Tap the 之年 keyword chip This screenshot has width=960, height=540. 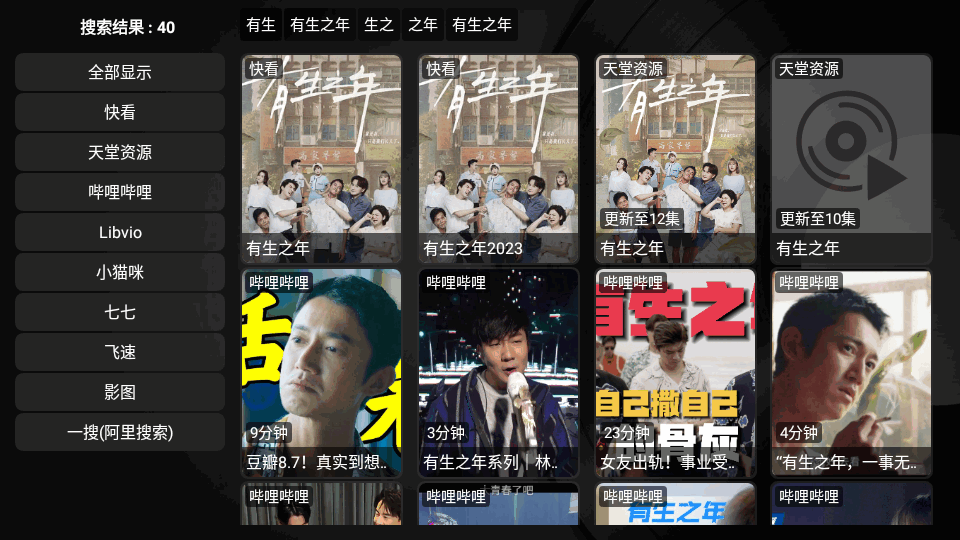423,25
